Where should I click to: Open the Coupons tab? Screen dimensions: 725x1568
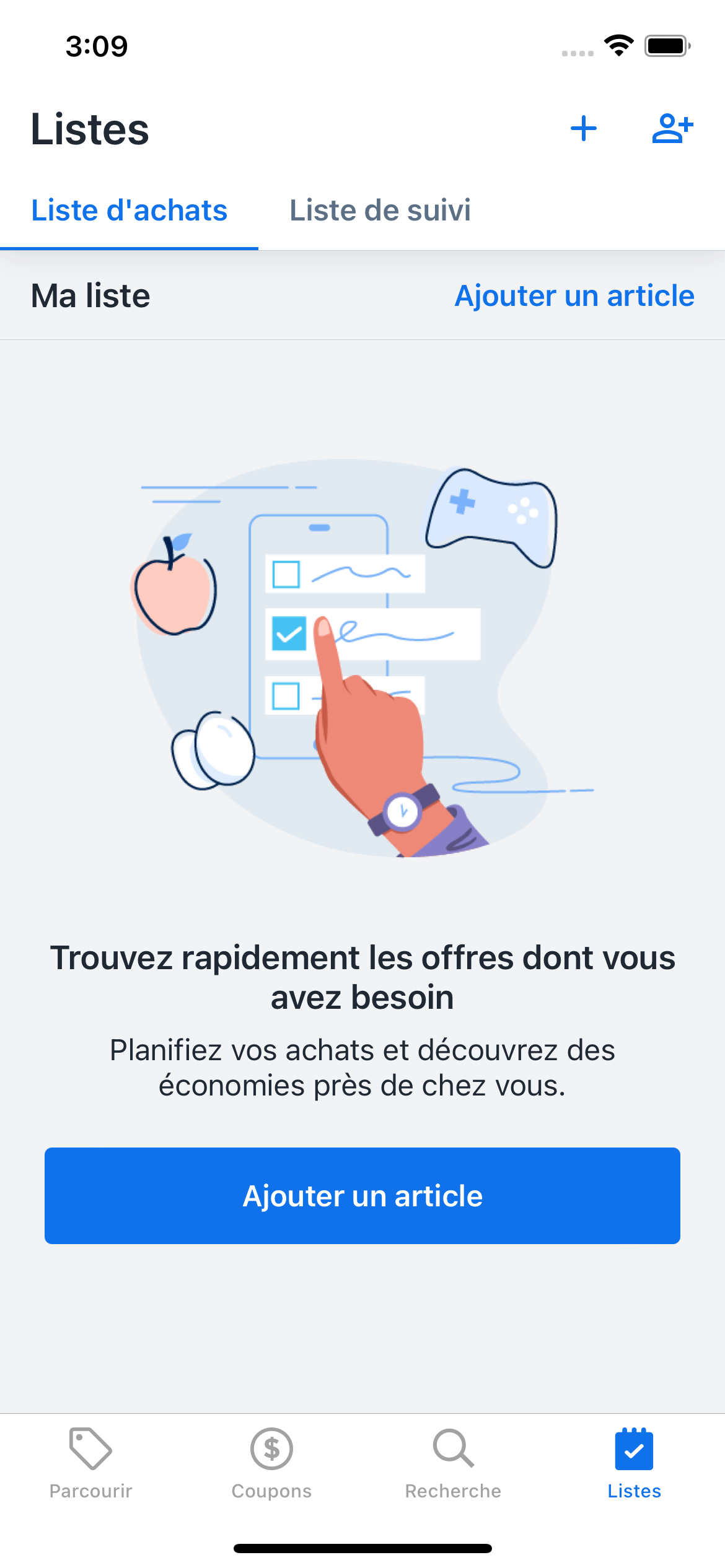pyautogui.click(x=271, y=1464)
